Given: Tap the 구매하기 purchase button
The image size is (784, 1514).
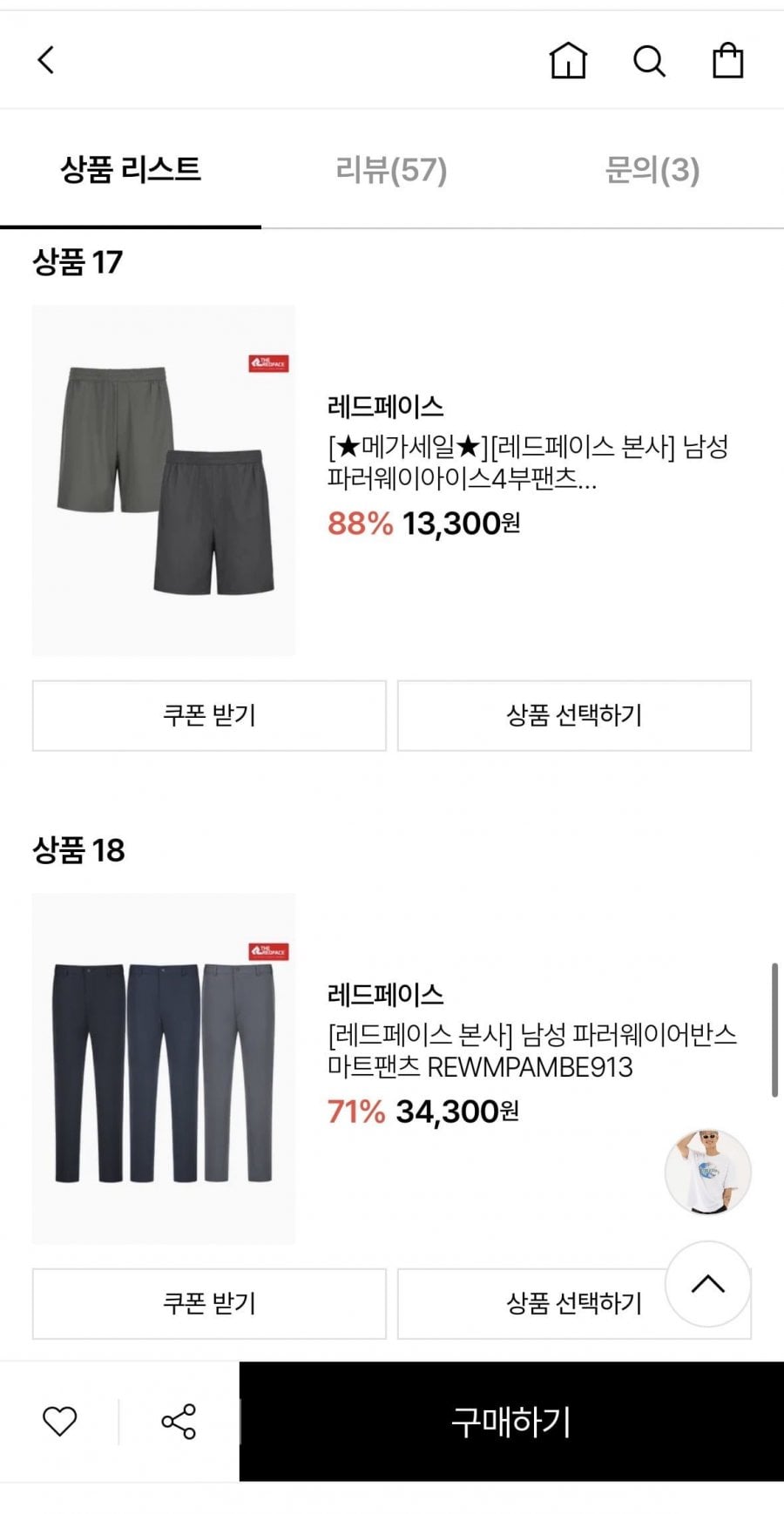Looking at the screenshot, I should click(511, 1422).
